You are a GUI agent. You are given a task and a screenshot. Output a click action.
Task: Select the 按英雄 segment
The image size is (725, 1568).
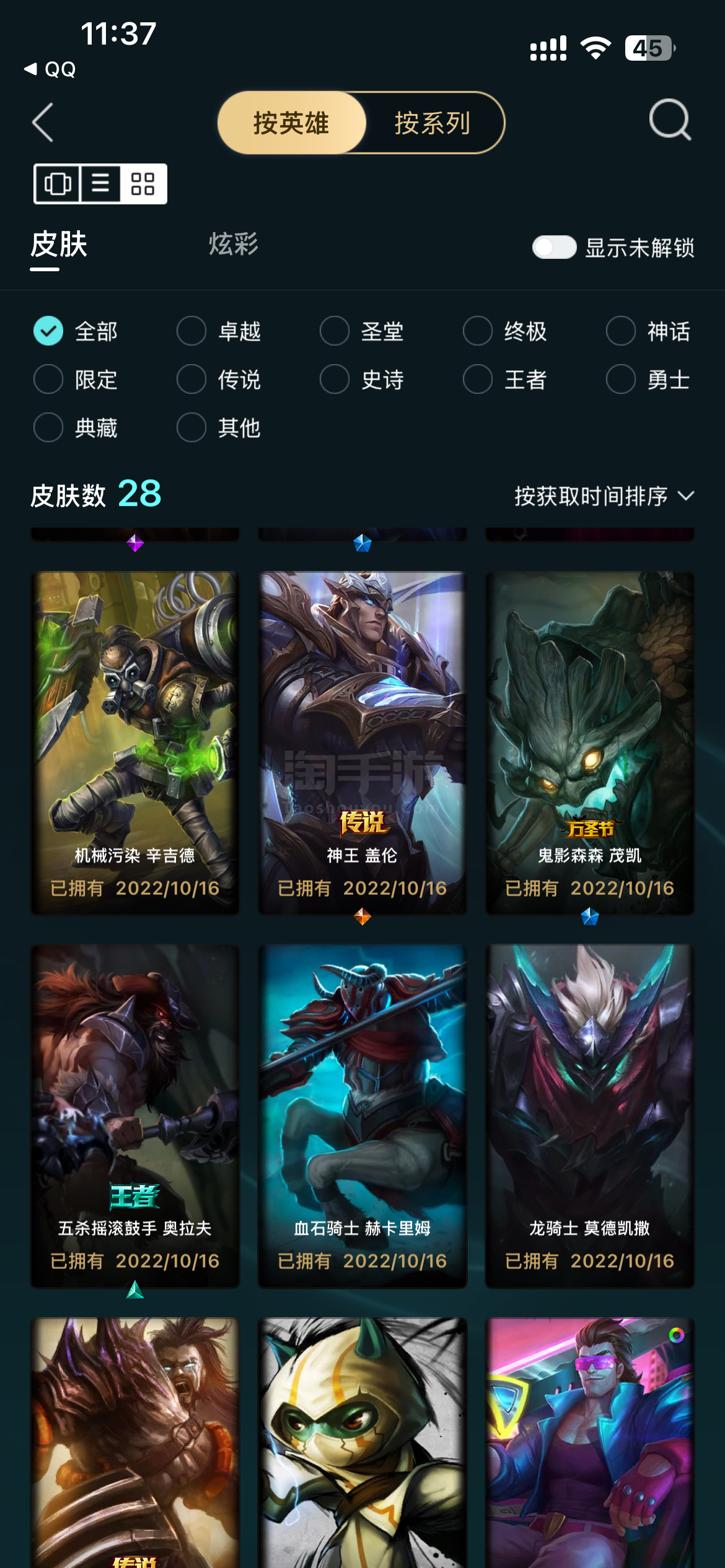291,123
